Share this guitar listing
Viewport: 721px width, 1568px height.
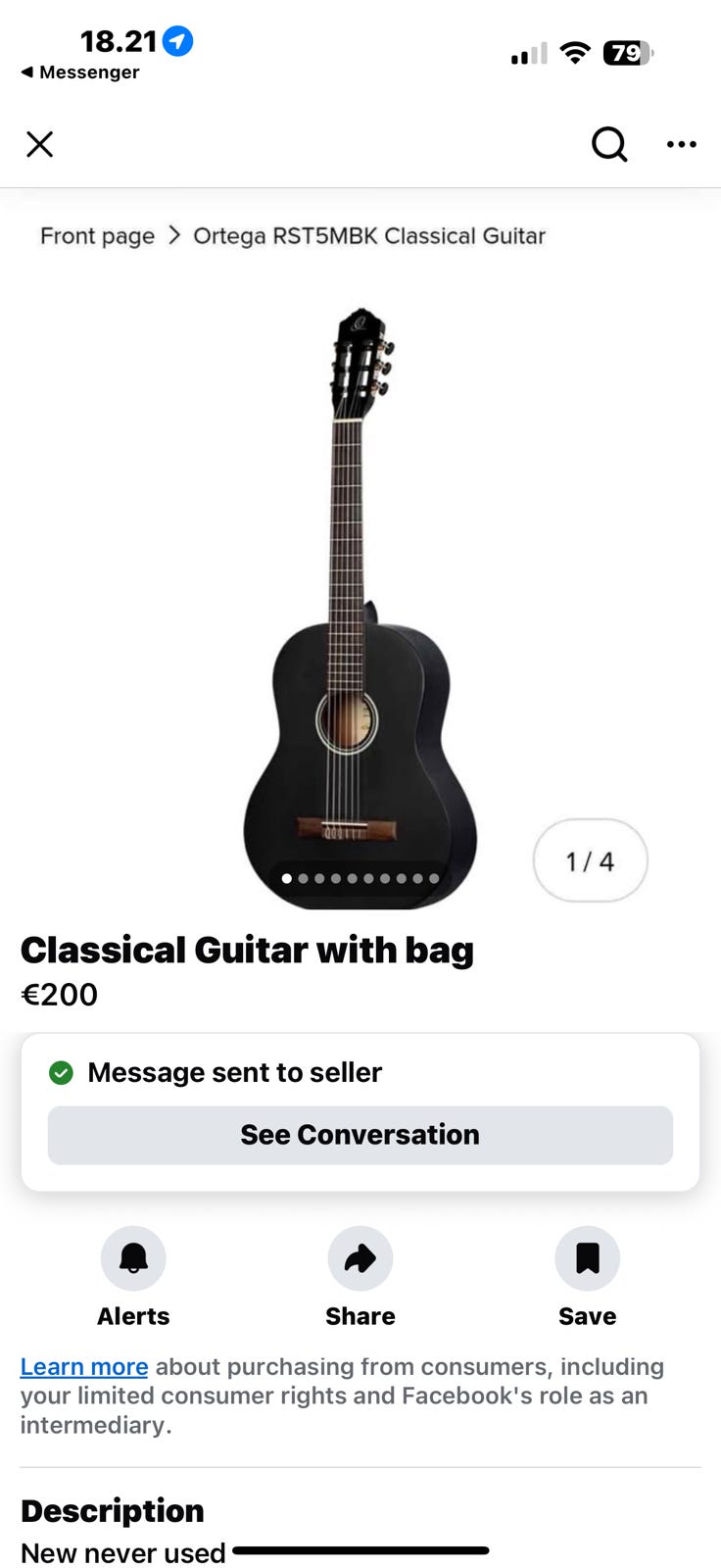click(360, 1258)
